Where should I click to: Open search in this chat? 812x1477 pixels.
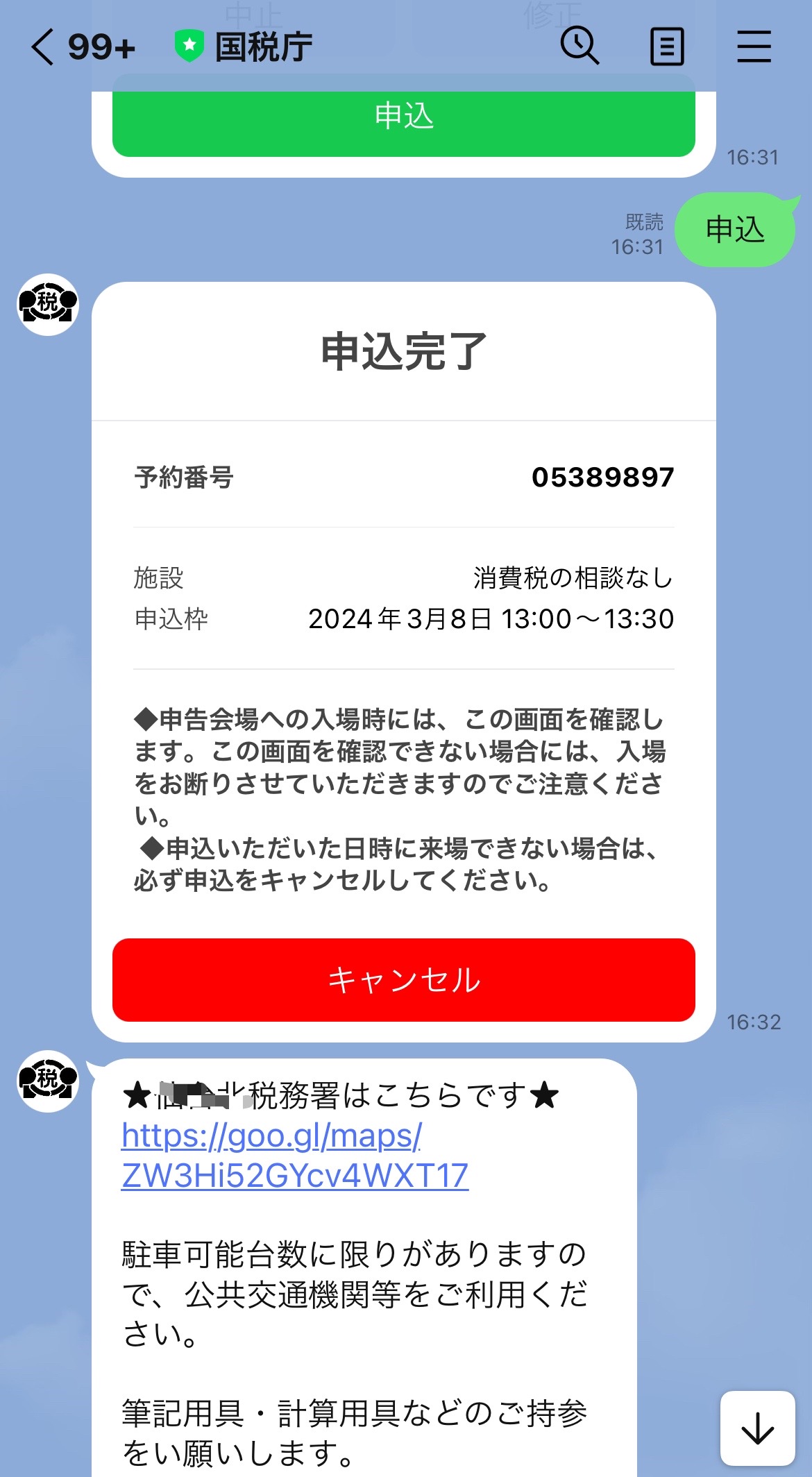[580, 46]
